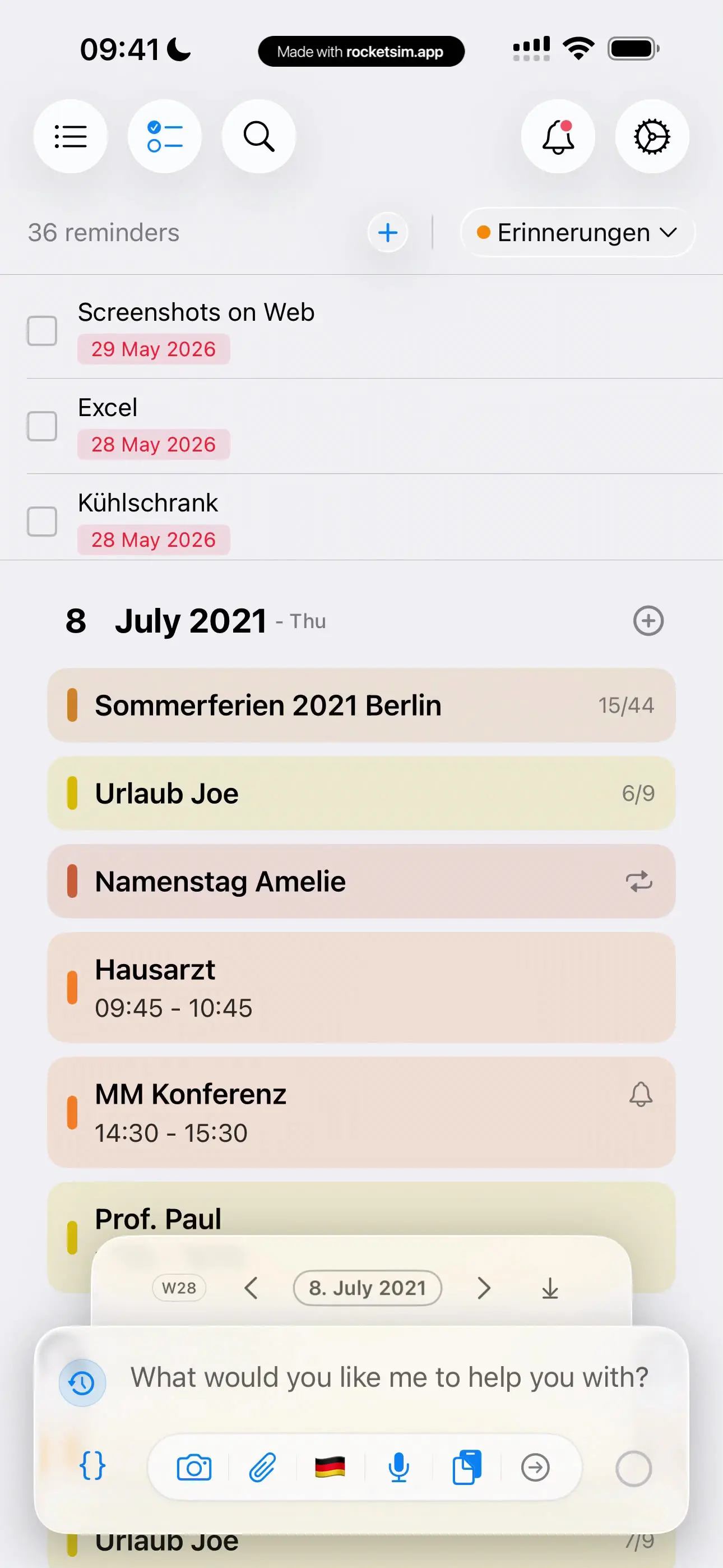Mark the Excel reminder as done

(x=42, y=426)
